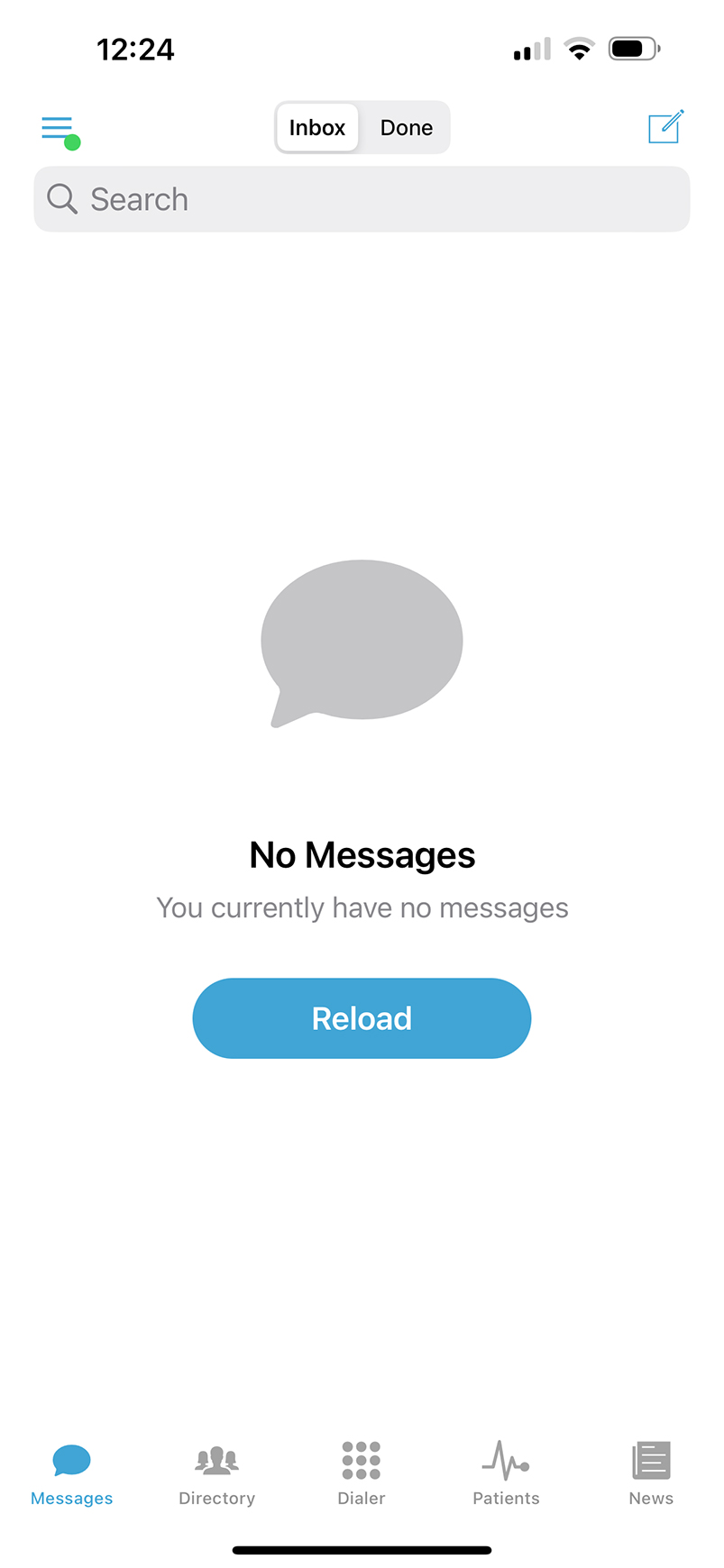
Task: Go to the Directory tab
Action: (x=216, y=1473)
